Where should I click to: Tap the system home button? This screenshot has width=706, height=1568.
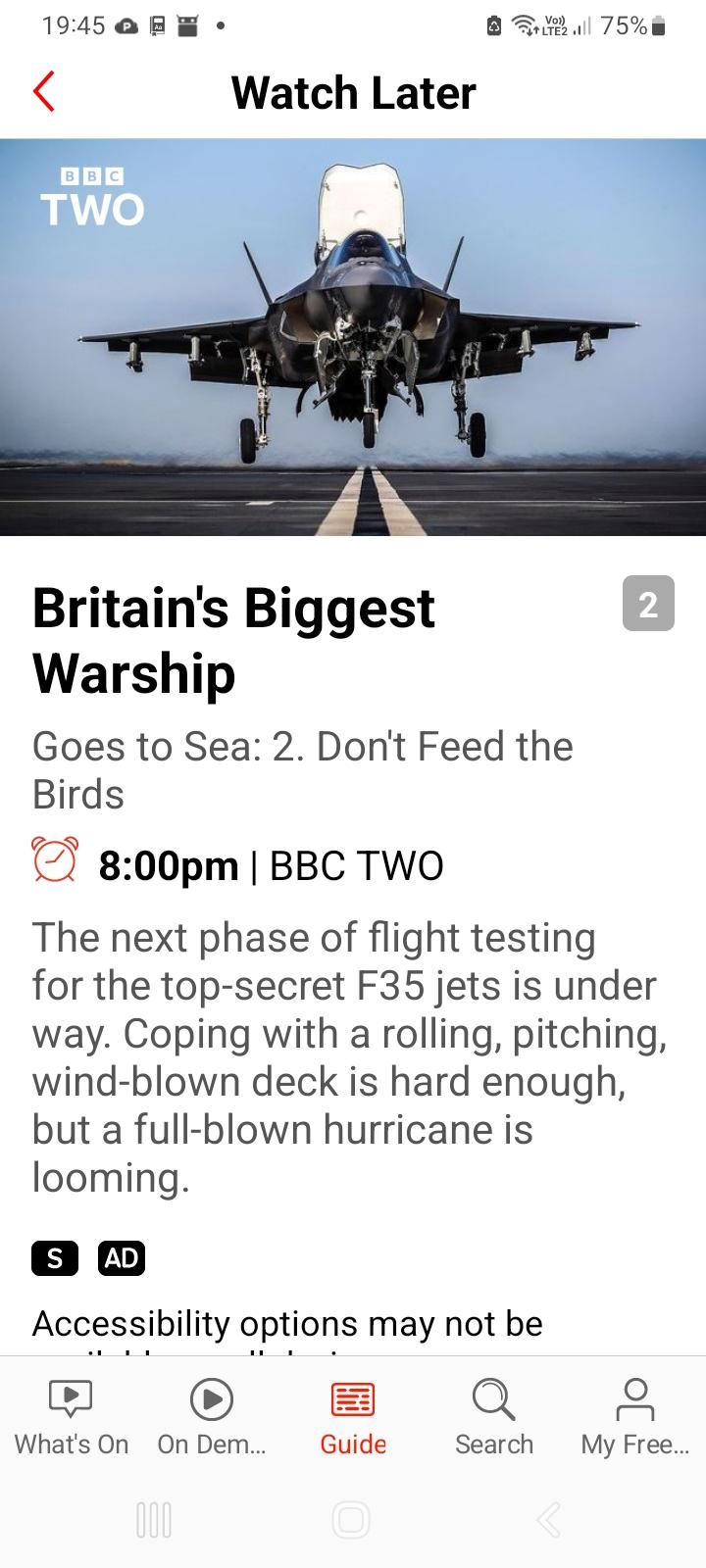click(351, 1520)
